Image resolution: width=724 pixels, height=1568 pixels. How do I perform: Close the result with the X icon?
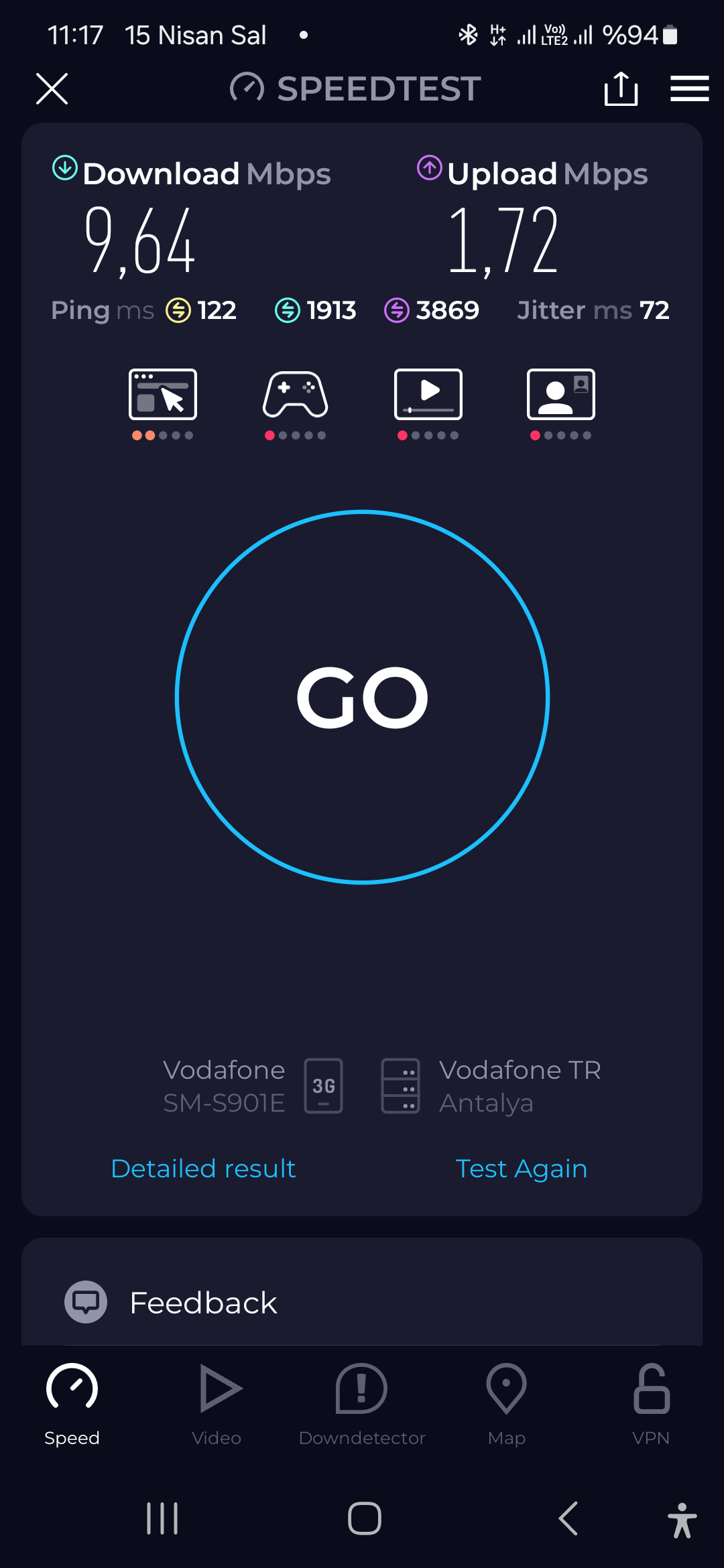click(52, 88)
